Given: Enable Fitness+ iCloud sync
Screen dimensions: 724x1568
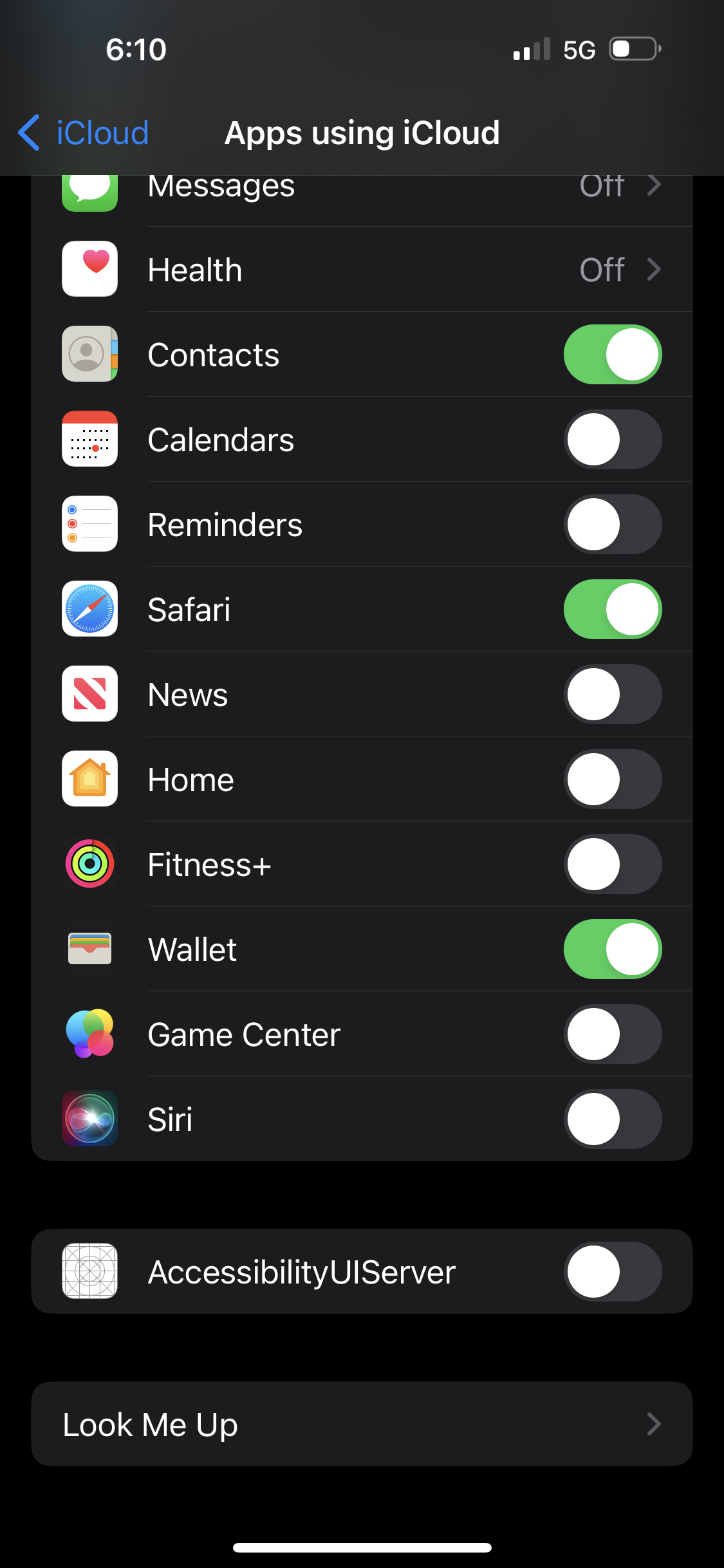Looking at the screenshot, I should coord(612,864).
